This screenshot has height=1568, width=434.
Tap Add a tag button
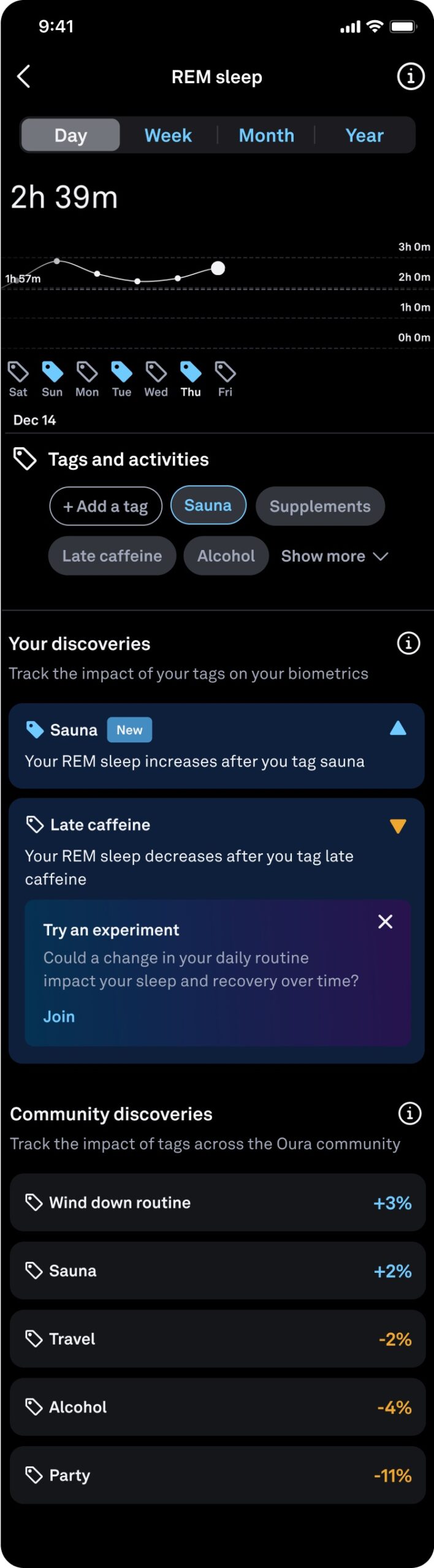105,506
